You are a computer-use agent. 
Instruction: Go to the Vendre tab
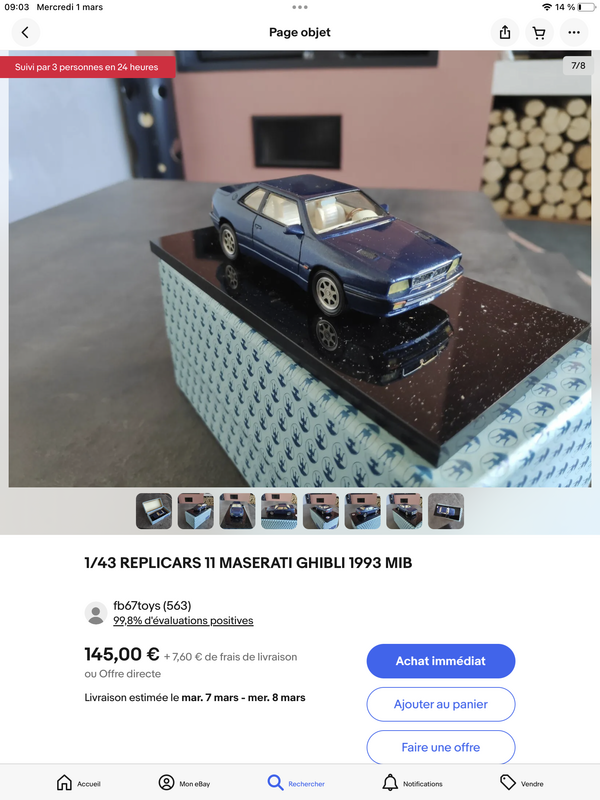click(x=522, y=783)
